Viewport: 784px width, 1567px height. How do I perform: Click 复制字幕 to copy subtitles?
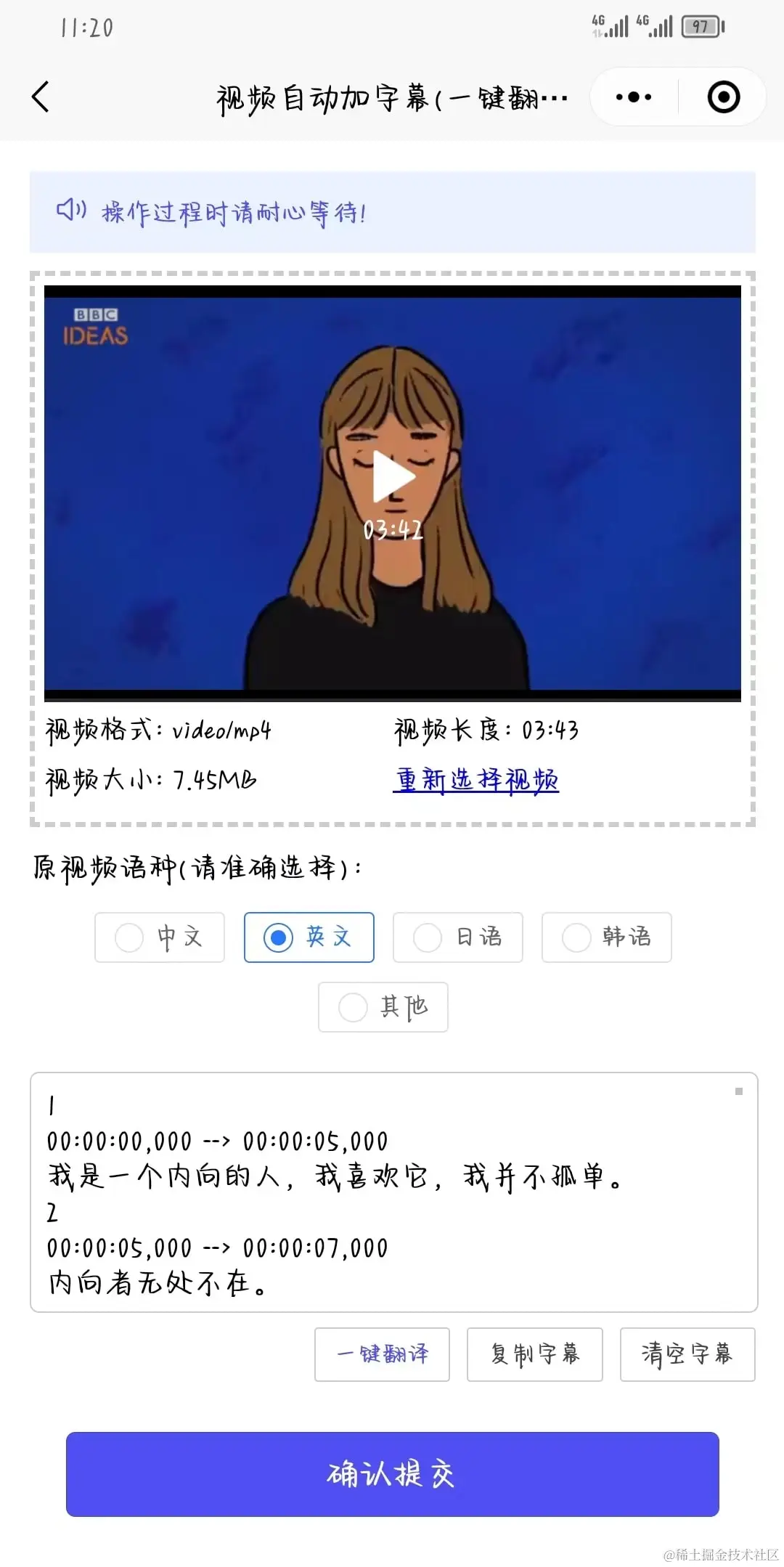pyautogui.click(x=535, y=1354)
